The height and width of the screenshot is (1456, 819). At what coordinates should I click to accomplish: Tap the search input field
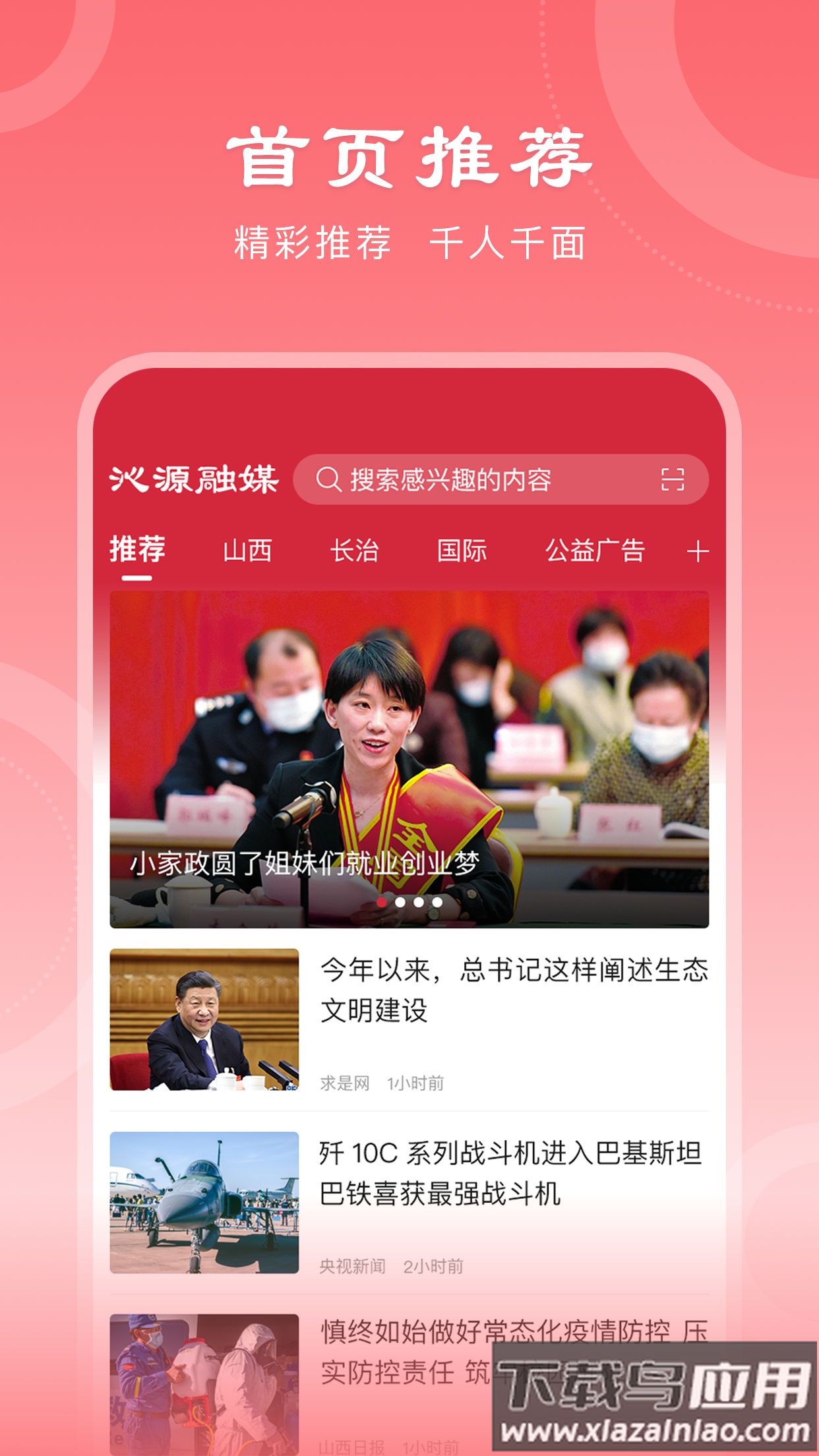pyautogui.click(x=475, y=481)
